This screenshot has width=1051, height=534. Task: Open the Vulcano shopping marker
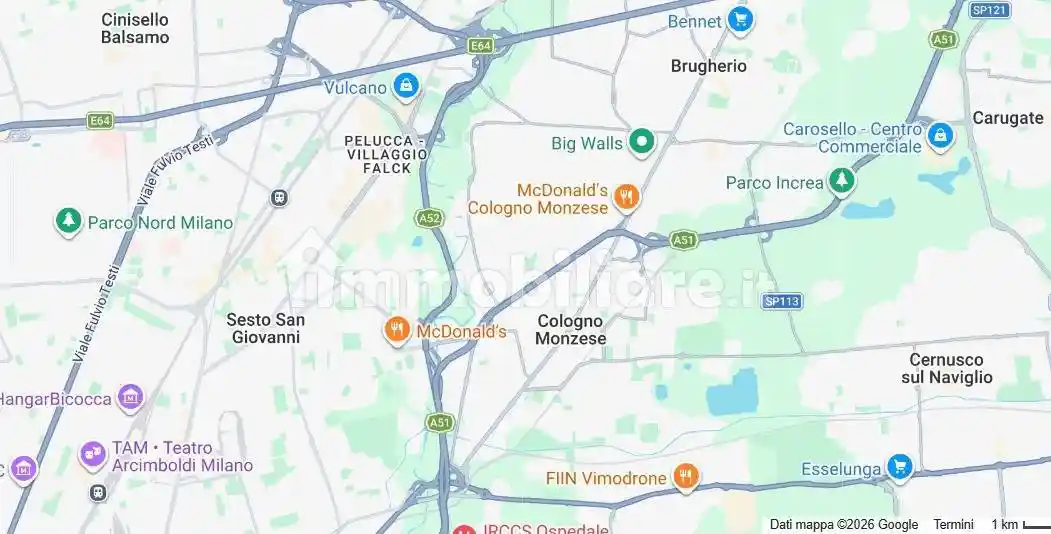(x=405, y=87)
